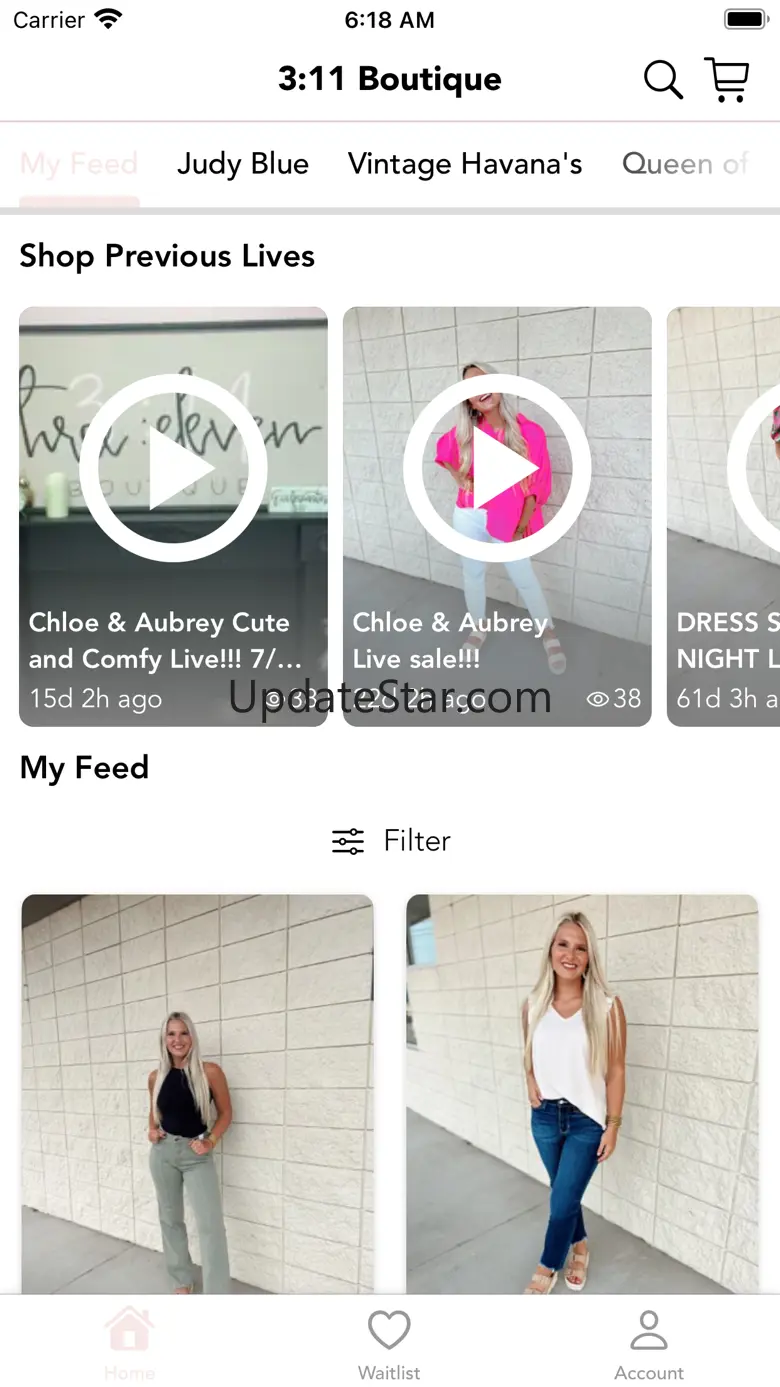The height and width of the screenshot is (1387, 780).
Task: Open the Filter options
Action: [x=391, y=841]
